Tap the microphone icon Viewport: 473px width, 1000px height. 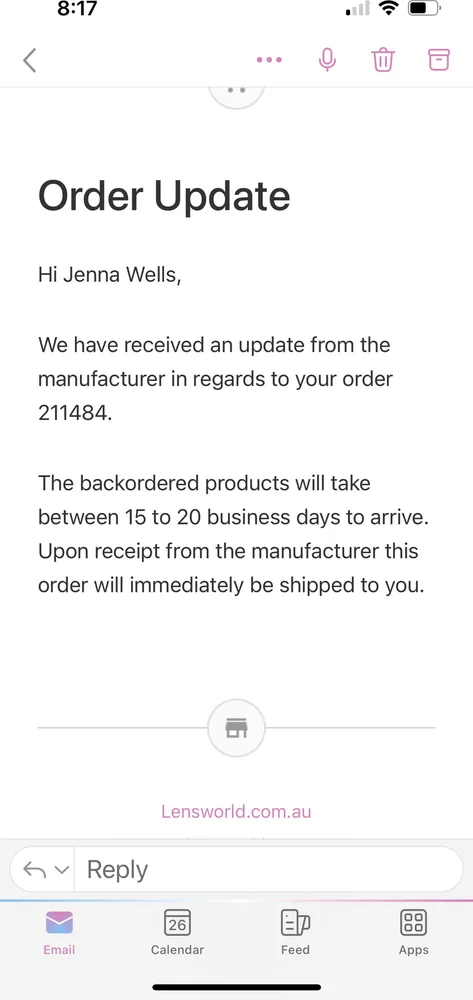click(x=327, y=60)
